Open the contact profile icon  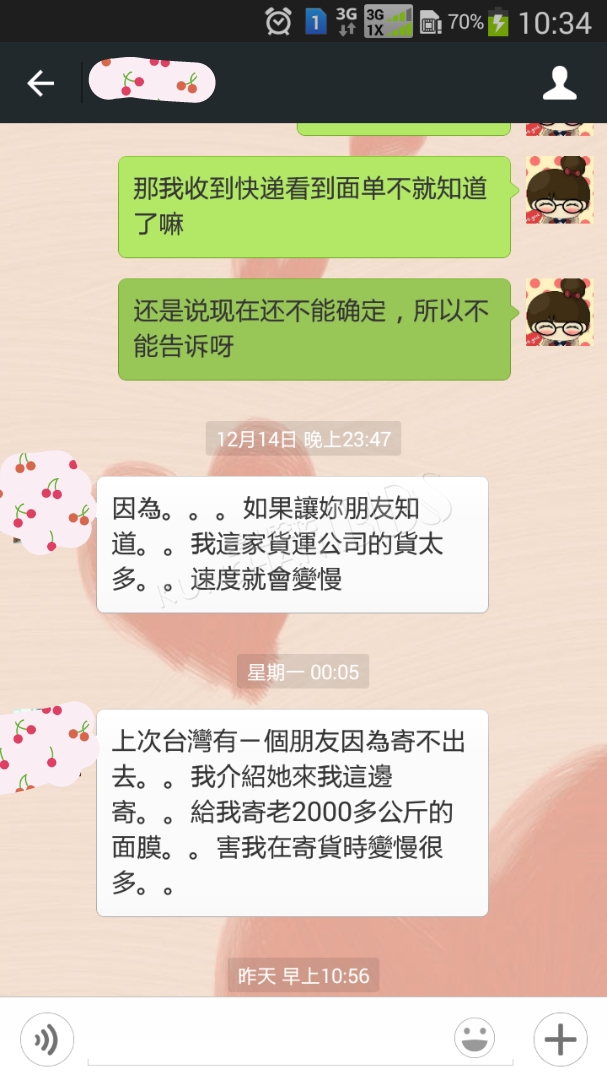(559, 83)
